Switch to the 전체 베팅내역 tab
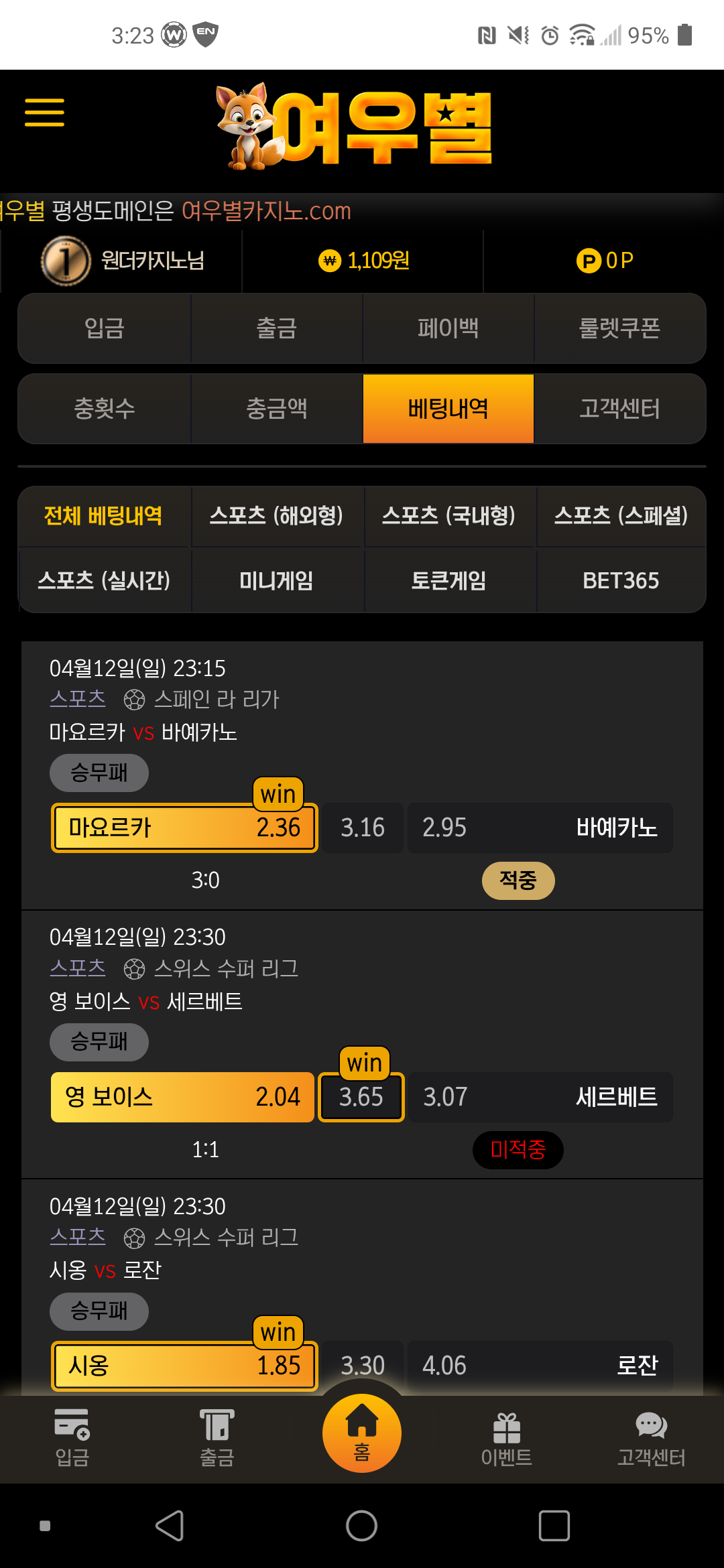Image resolution: width=724 pixels, height=1568 pixels. pyautogui.click(x=103, y=516)
